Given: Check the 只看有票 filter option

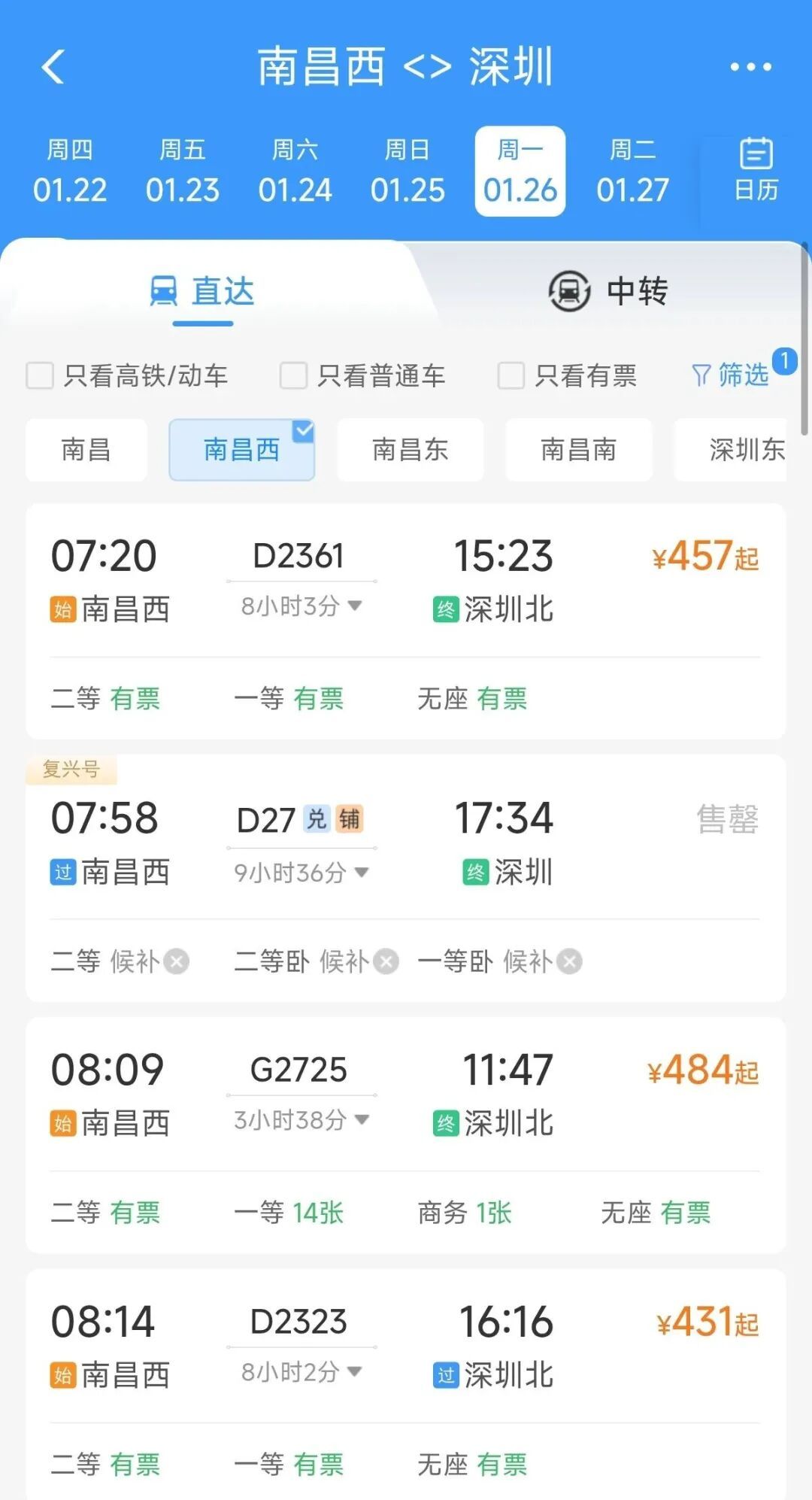Looking at the screenshot, I should (x=511, y=375).
